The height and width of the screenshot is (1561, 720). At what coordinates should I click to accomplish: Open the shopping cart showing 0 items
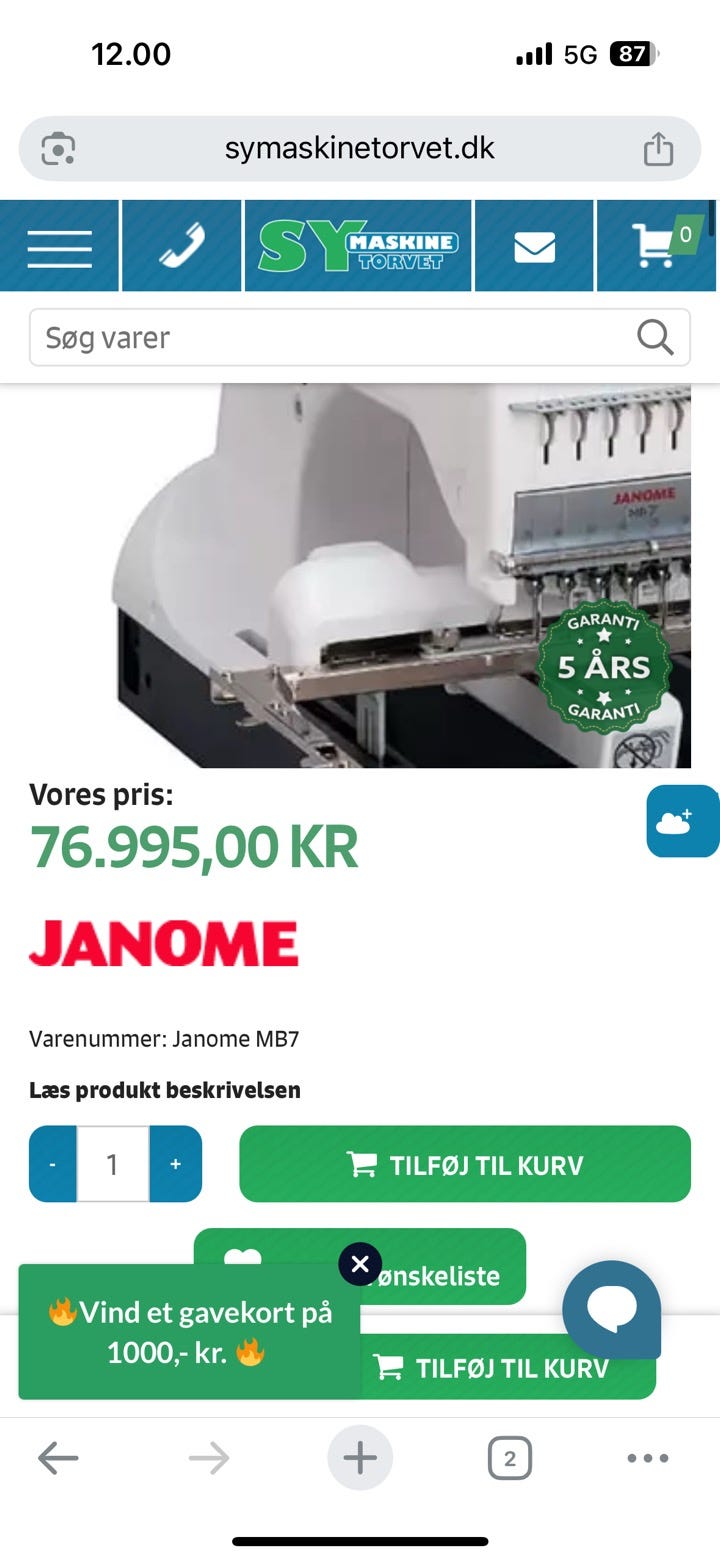656,245
